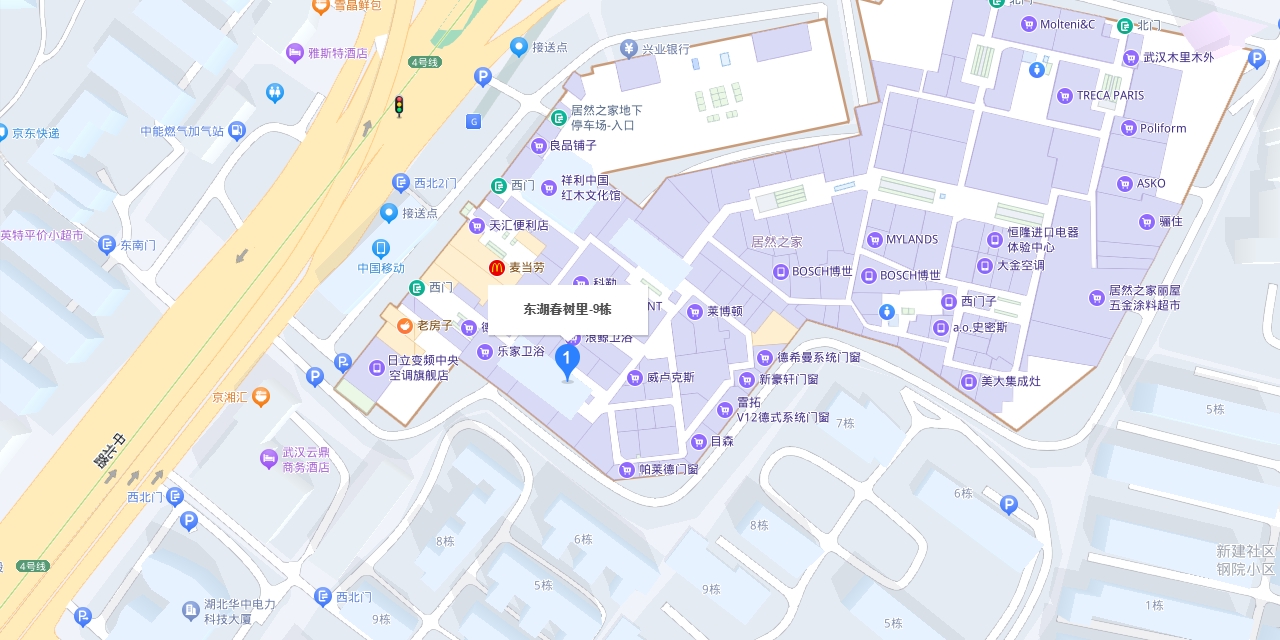This screenshot has width=1280, height=640.
Task: Select the 麦当劳 McDonald's map point
Action: (x=497, y=267)
